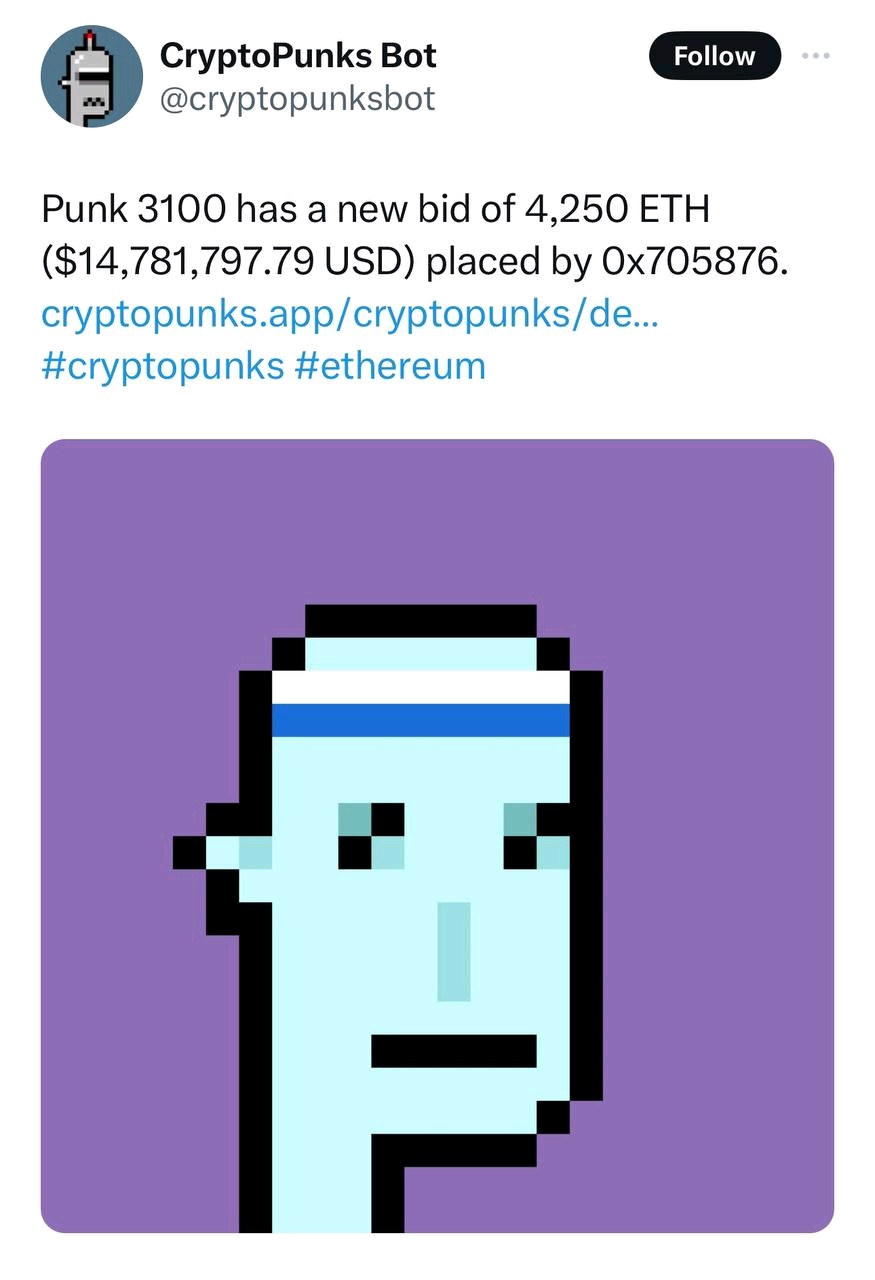Follow the CryptoPunks Bot account
The width and height of the screenshot is (875, 1280).
[714, 57]
